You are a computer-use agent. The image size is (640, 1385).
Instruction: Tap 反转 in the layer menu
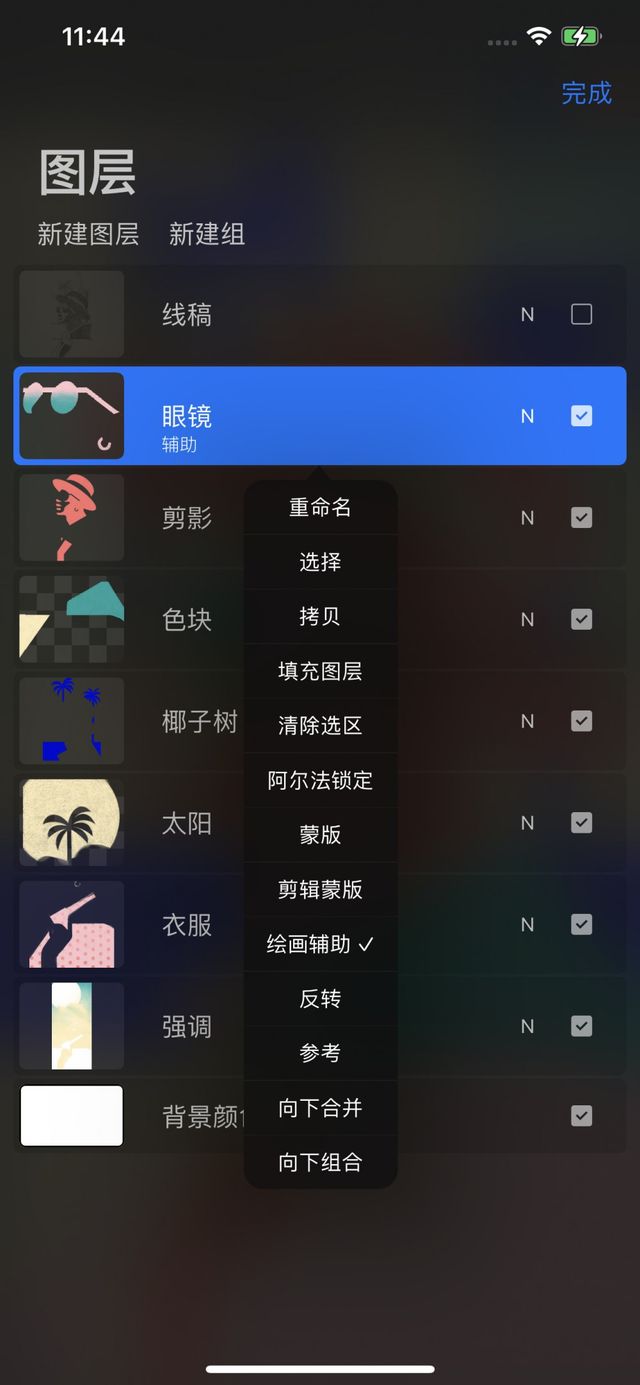click(320, 998)
